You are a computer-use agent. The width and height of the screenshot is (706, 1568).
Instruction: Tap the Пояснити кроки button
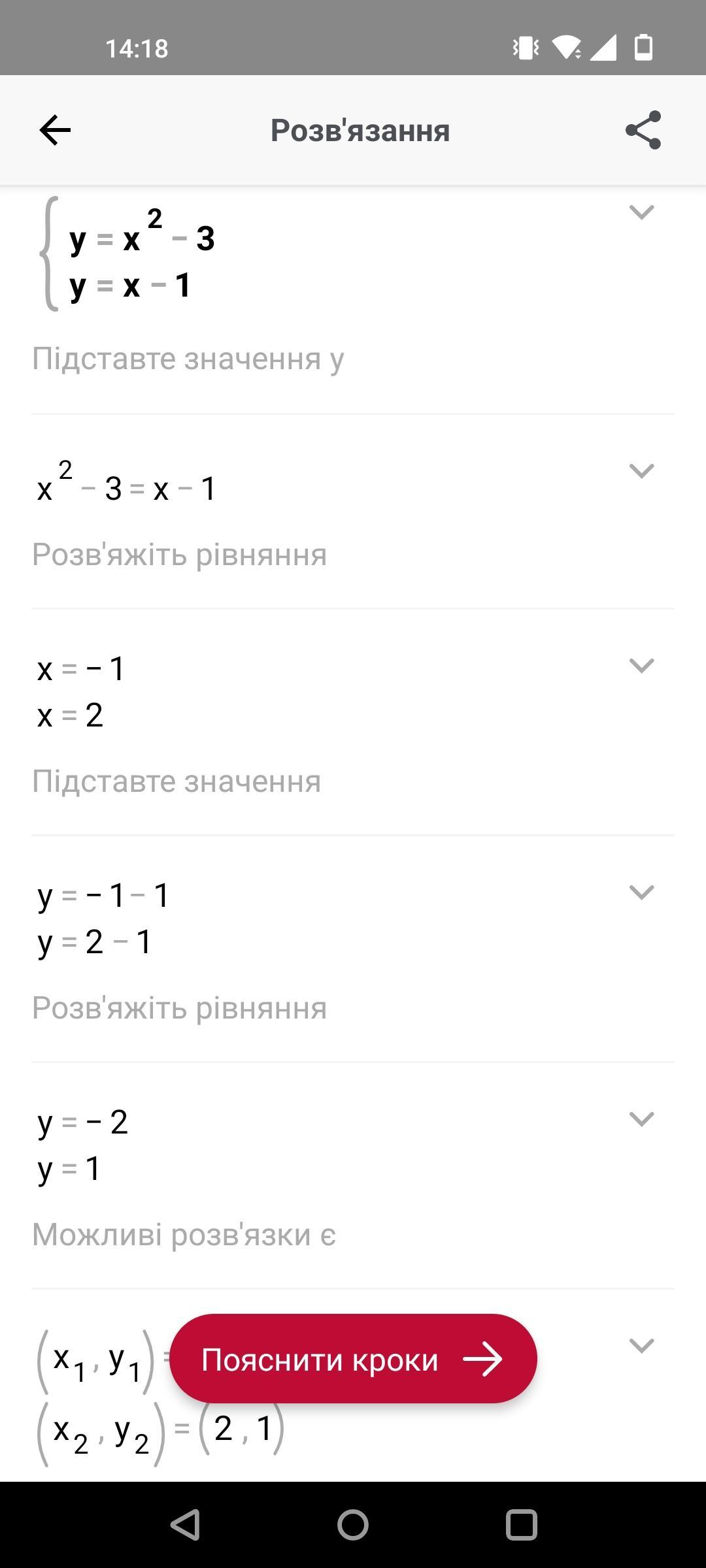[353, 1360]
